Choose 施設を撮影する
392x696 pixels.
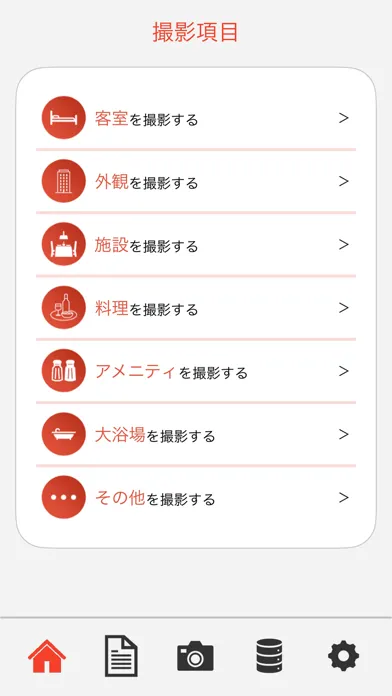click(196, 244)
